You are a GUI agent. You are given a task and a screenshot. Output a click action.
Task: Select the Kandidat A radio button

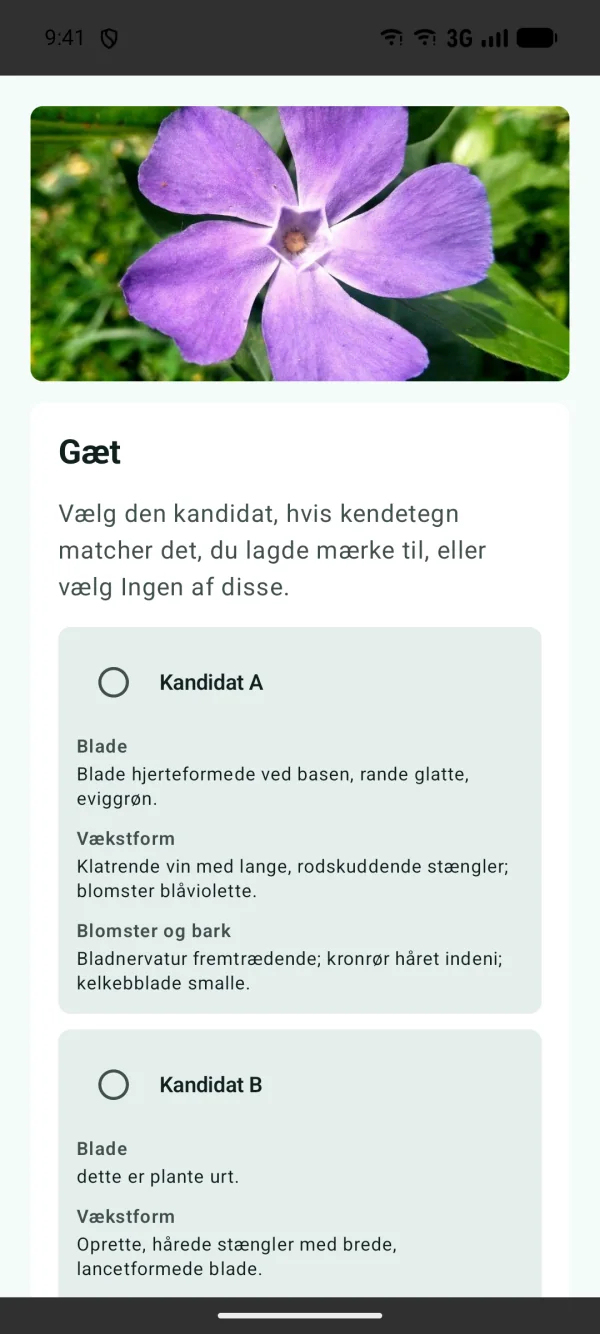pos(114,683)
